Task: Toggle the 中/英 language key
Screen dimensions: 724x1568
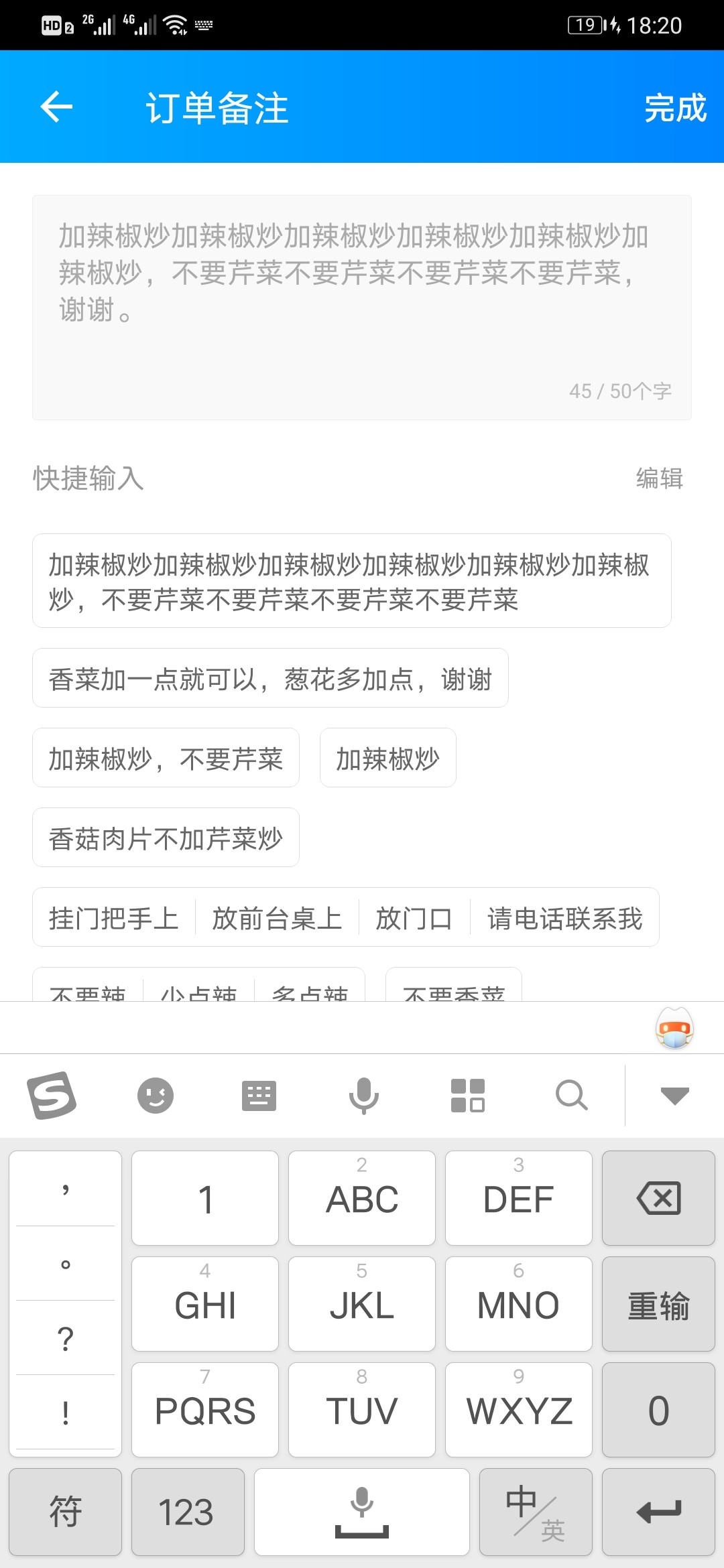Action: [x=536, y=1512]
